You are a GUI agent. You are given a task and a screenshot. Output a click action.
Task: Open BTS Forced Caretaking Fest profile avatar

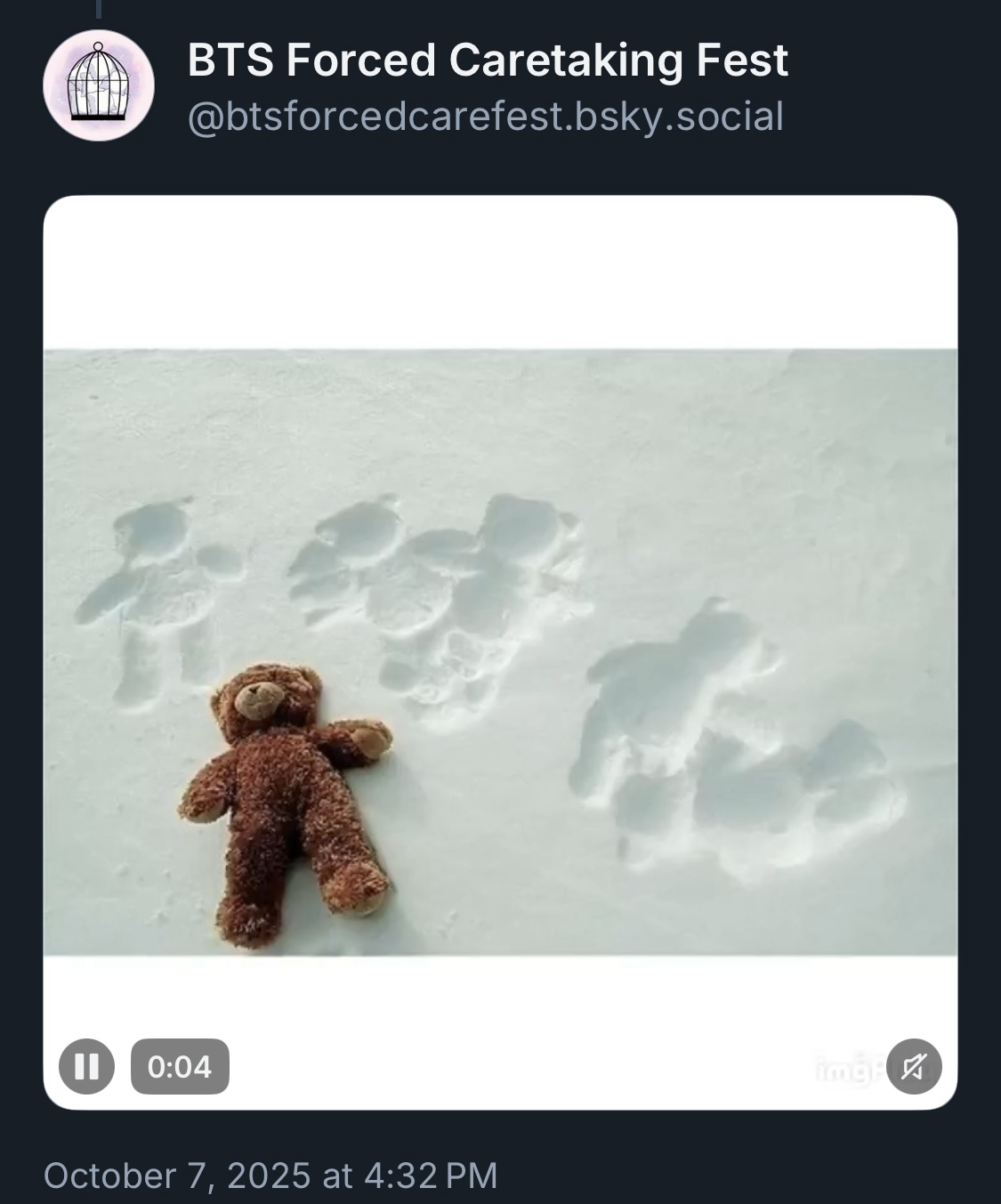[x=99, y=86]
